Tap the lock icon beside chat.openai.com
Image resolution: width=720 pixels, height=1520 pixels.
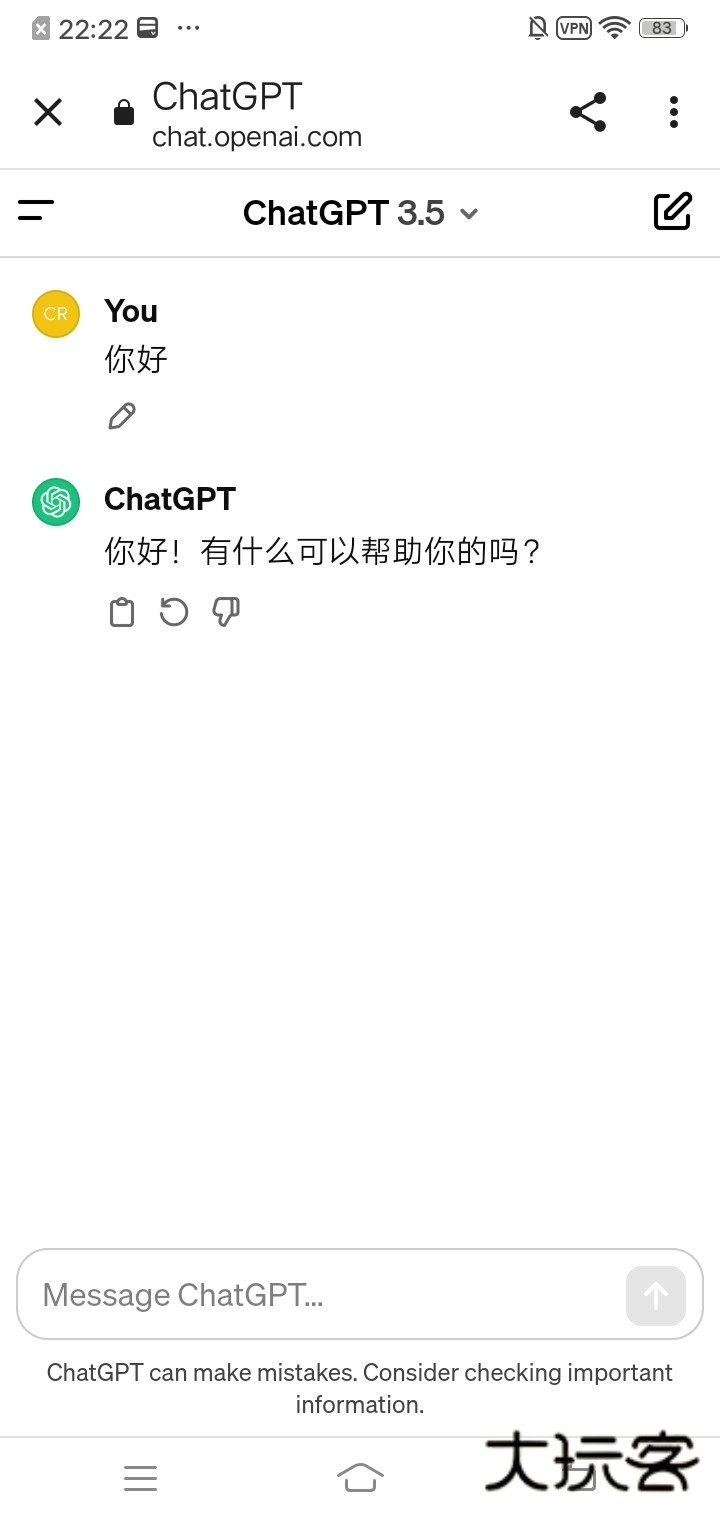[x=124, y=112]
